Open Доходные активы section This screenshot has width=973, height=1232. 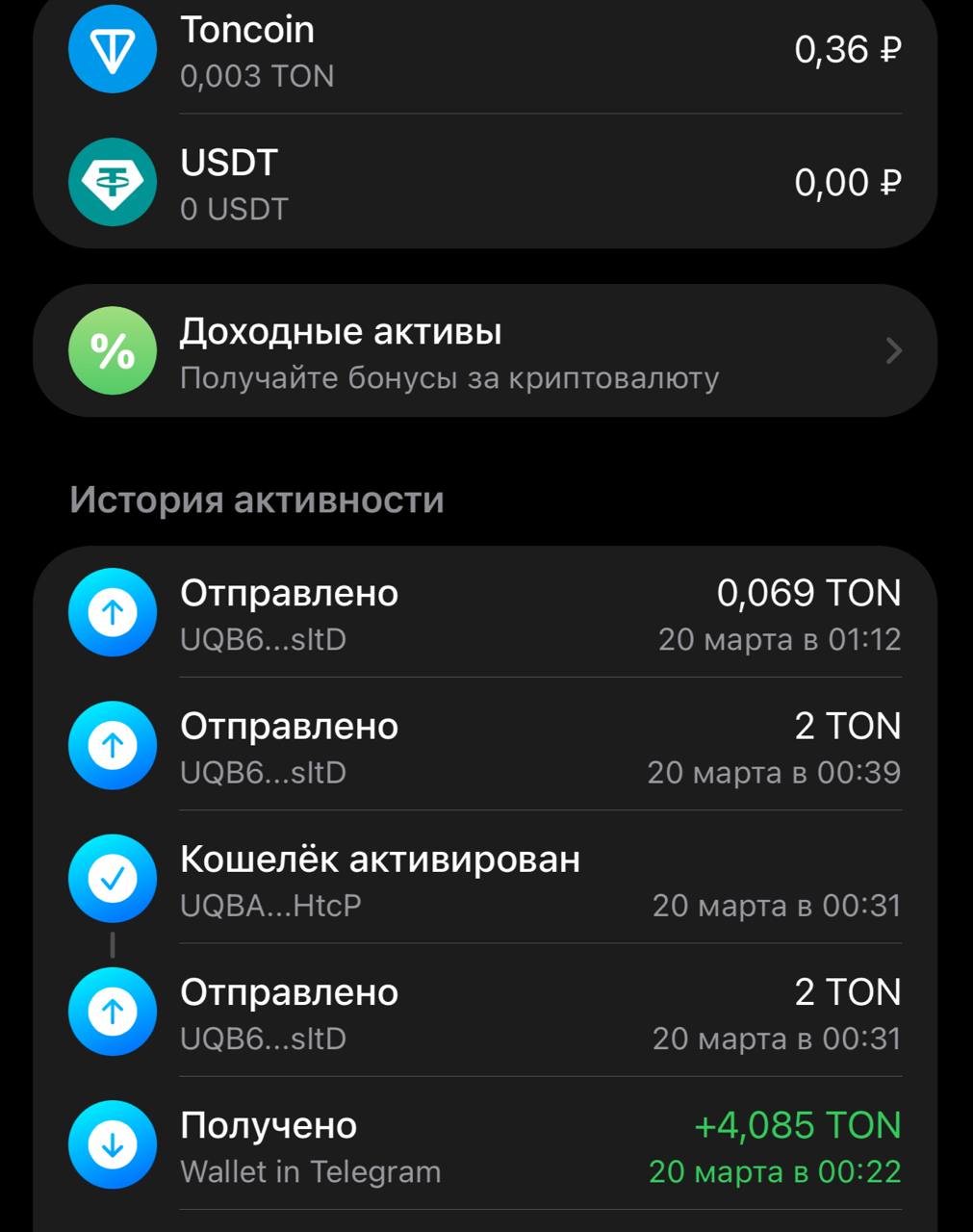coord(485,351)
